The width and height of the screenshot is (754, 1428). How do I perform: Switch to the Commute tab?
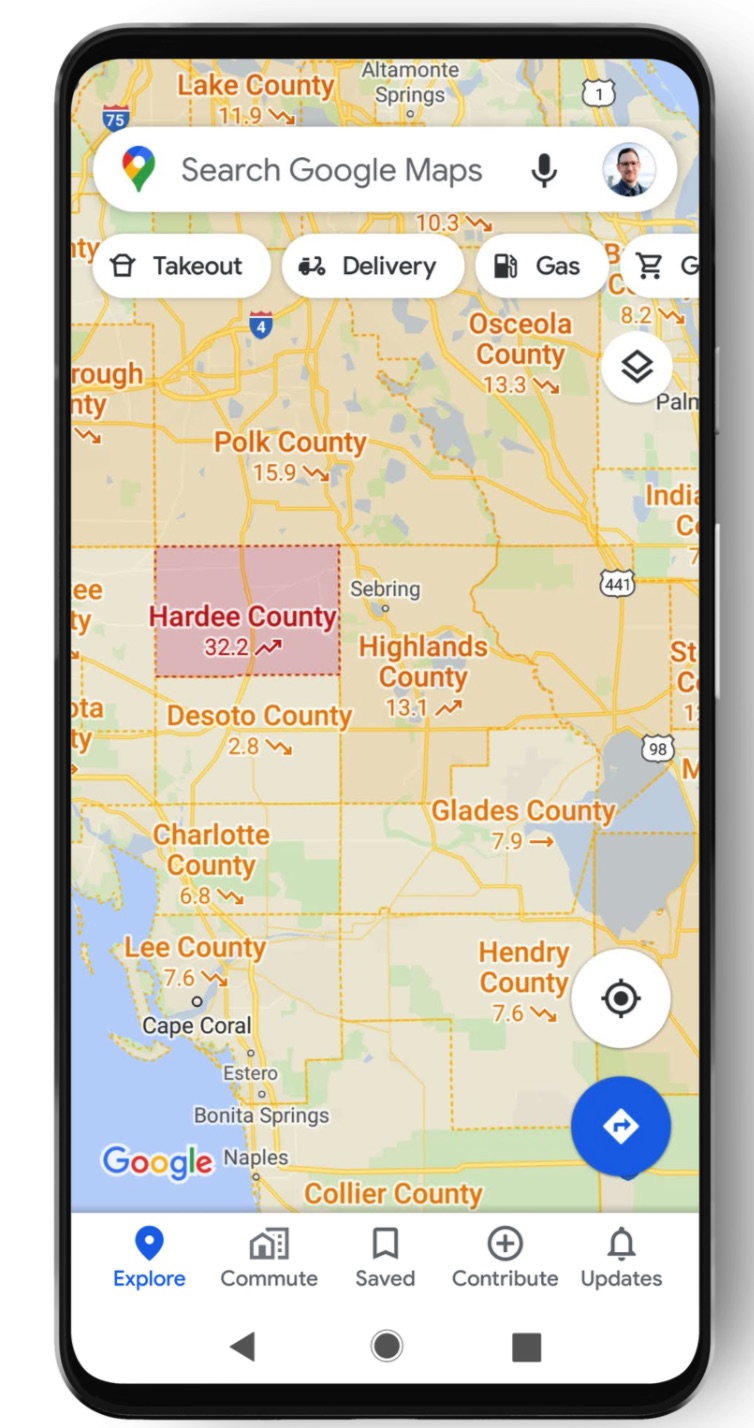point(269,1258)
